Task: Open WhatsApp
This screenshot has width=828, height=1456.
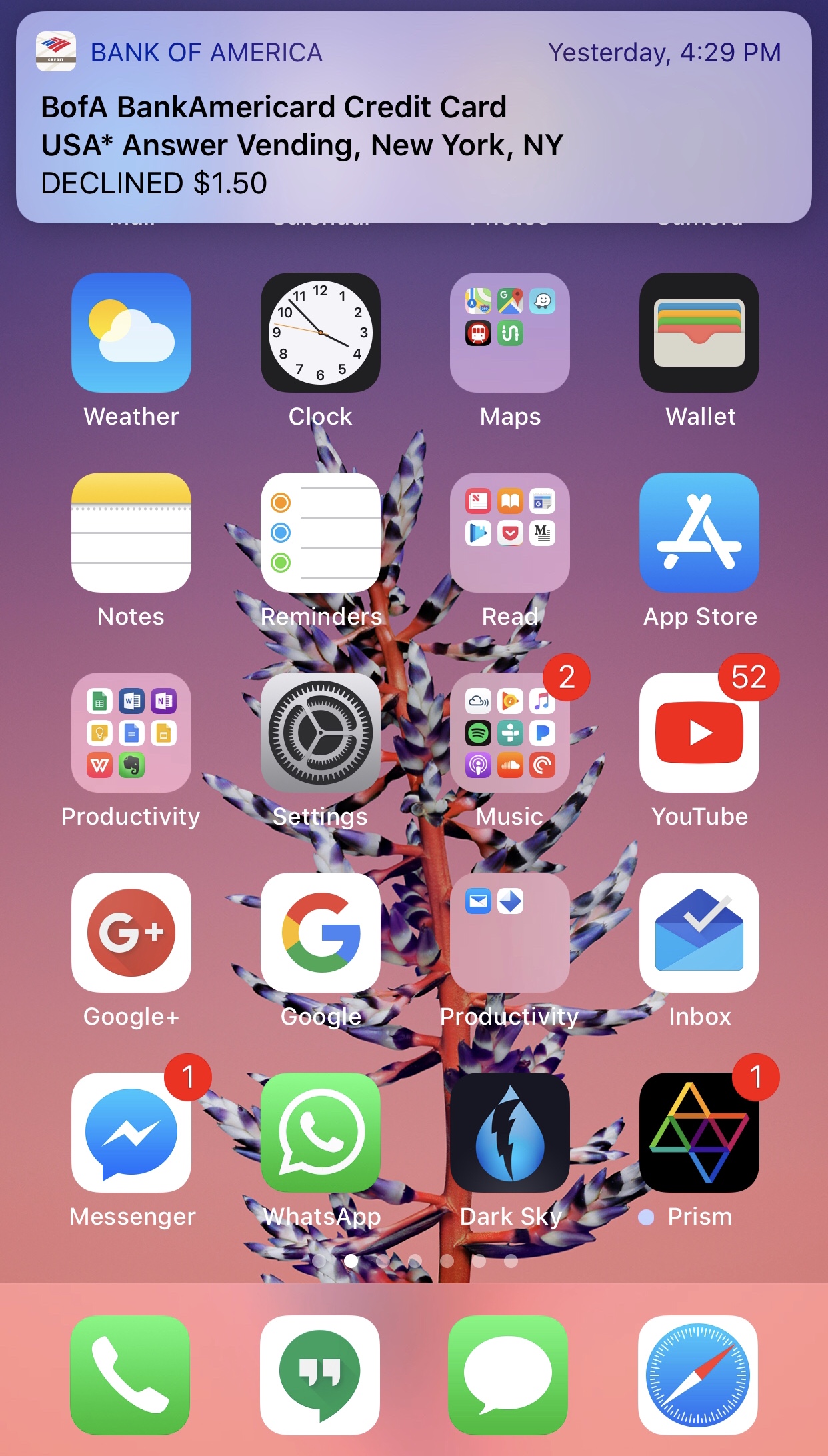Action: [321, 1133]
